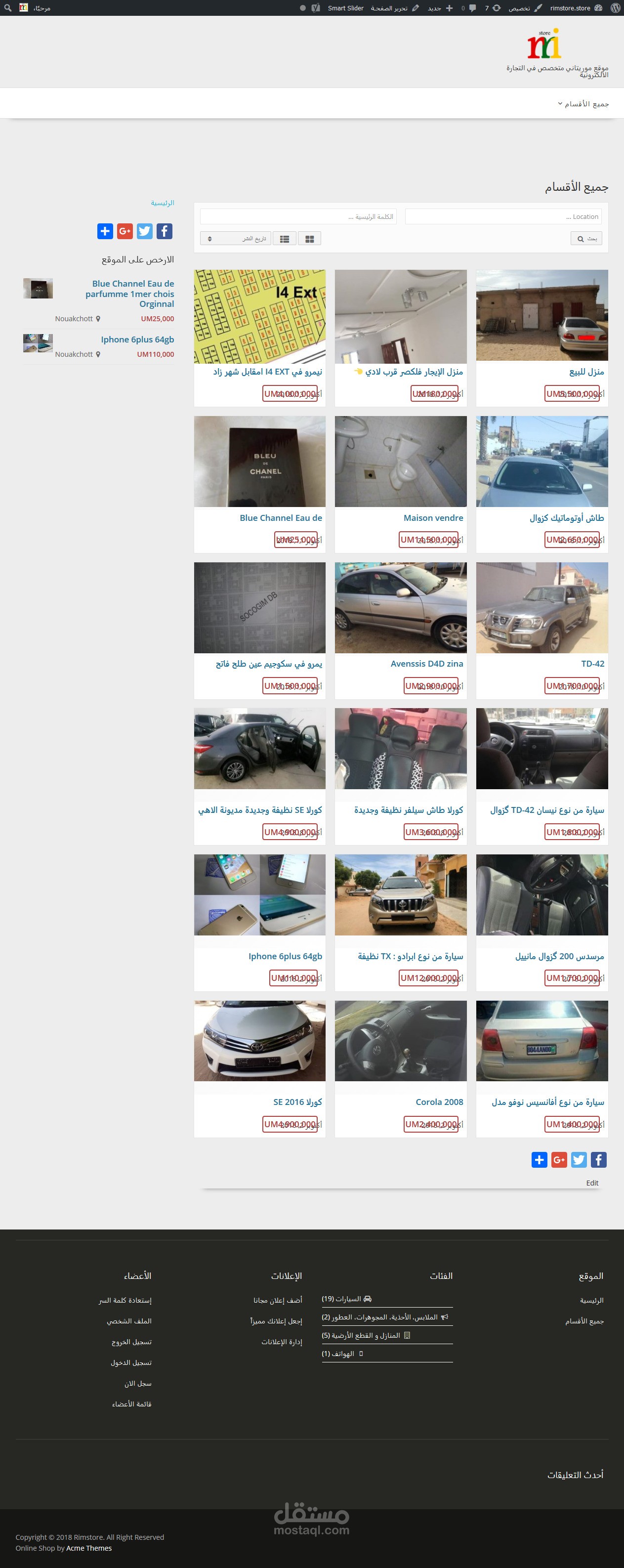Open the admin bar search icon
This screenshot has height=1568, width=624.
coord(8,8)
